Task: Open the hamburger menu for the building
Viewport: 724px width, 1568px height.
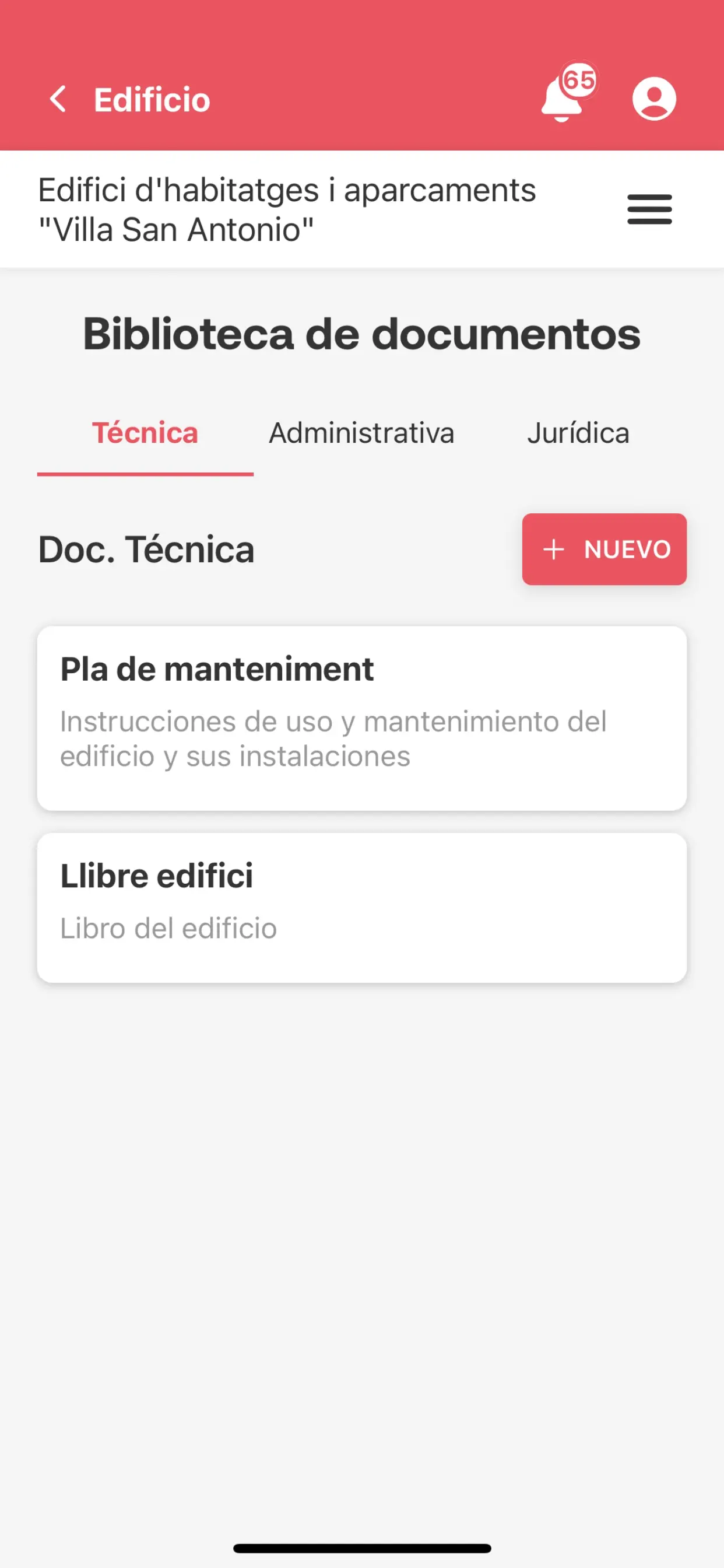Action: coord(649,209)
